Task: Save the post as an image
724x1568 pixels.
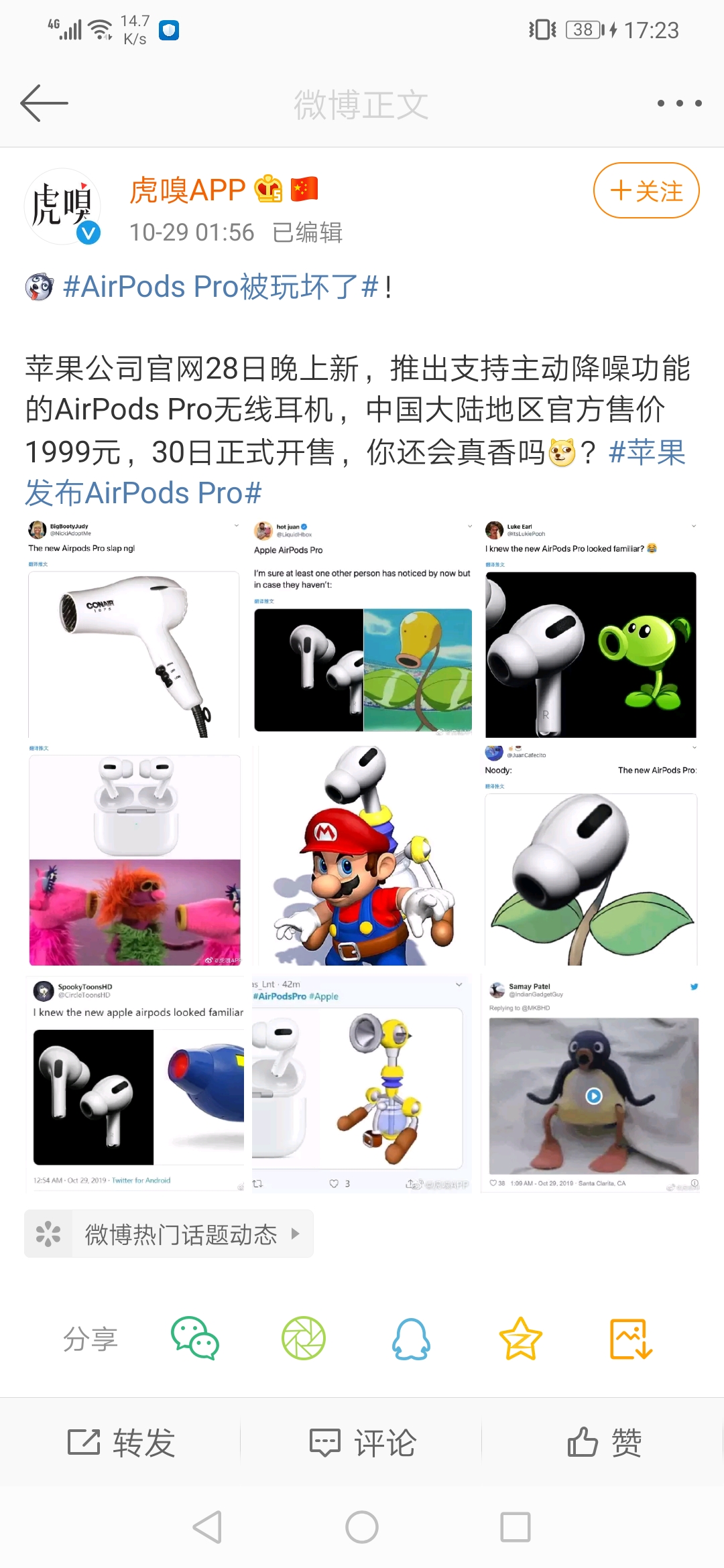Action: [x=630, y=1339]
